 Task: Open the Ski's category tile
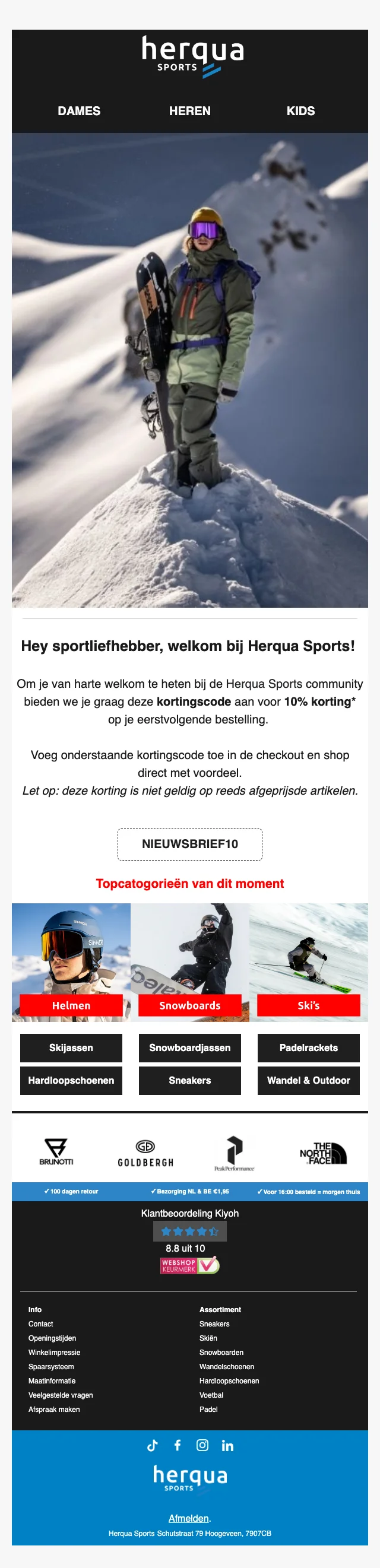pyautogui.click(x=309, y=963)
